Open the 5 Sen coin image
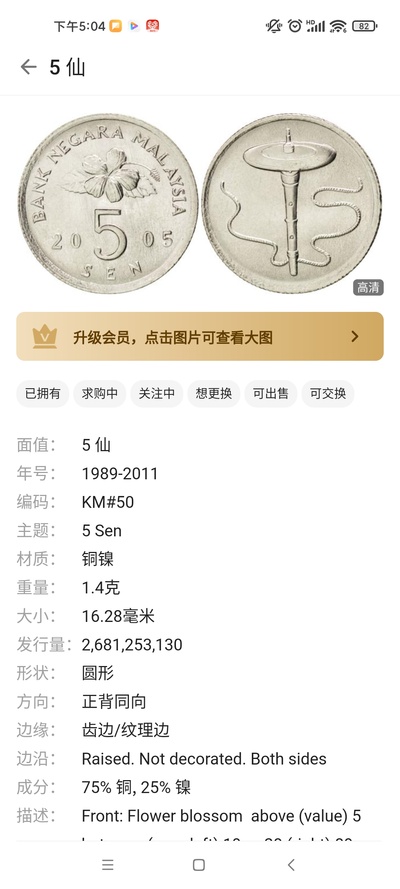This screenshot has width=400, height=889. pyautogui.click(x=199, y=203)
